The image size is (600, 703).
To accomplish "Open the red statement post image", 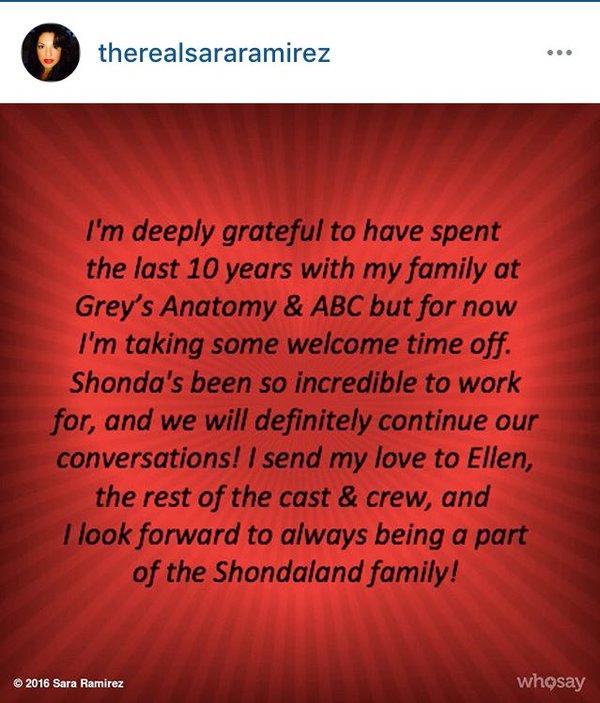I will [300, 400].
